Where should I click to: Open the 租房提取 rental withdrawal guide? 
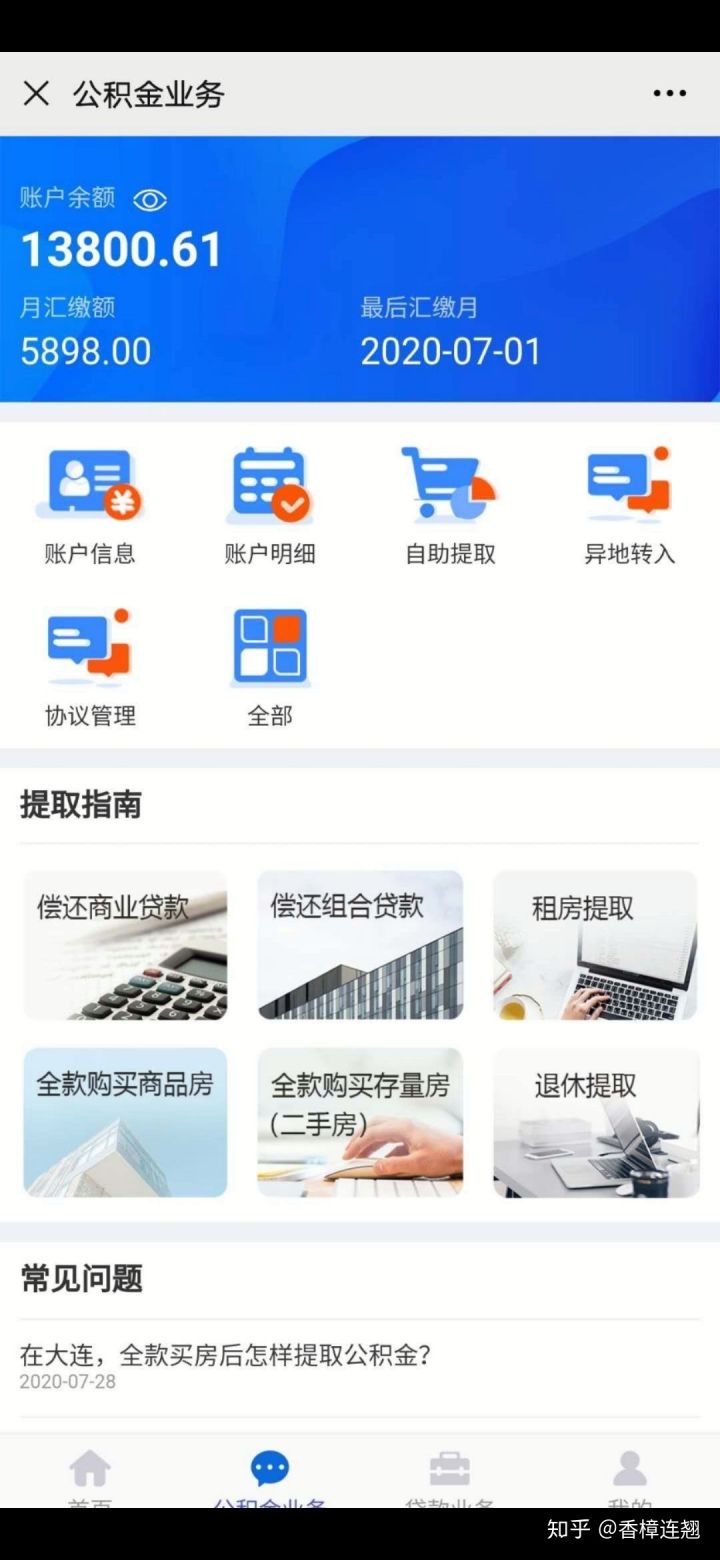pos(594,944)
